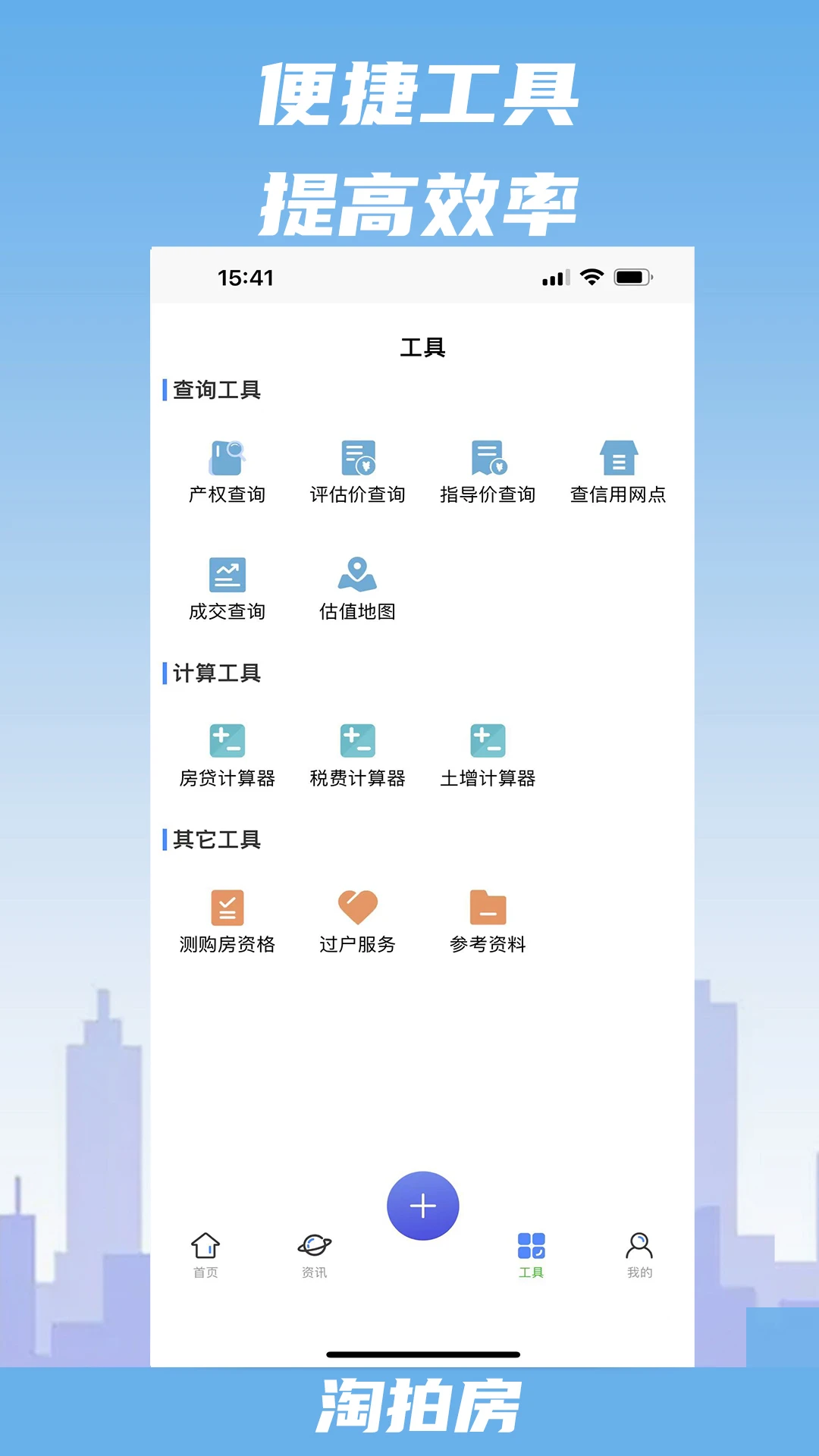Select the 工具 tools tab
Image resolution: width=819 pixels, height=1456 pixels.
pos(531,1251)
